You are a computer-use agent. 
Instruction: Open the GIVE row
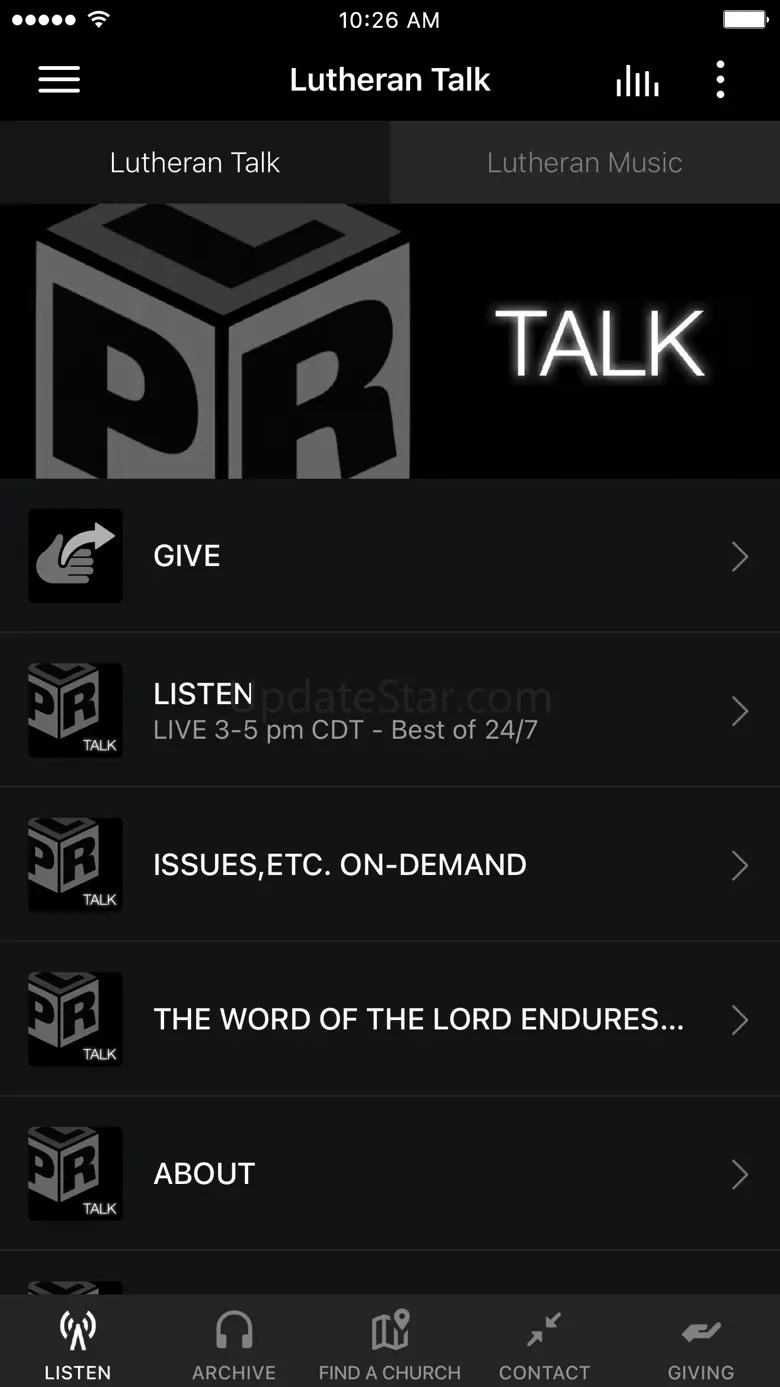(389, 556)
